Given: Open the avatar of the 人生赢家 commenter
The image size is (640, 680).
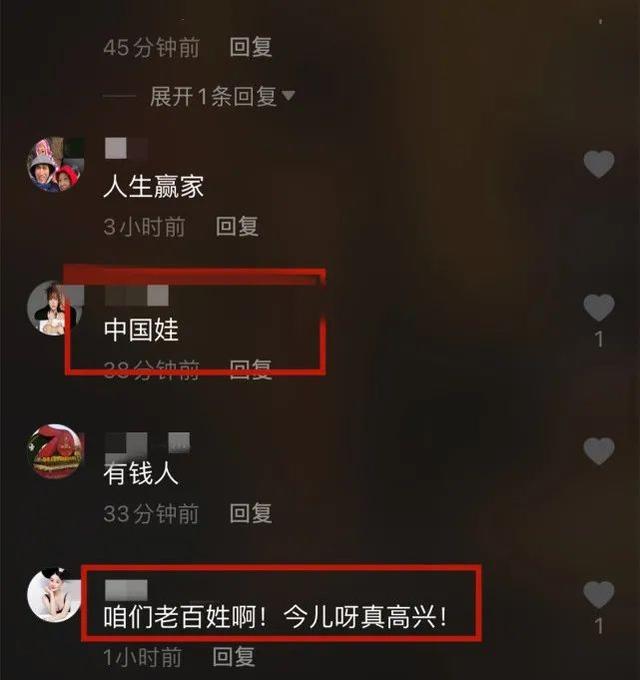Looking at the screenshot, I should tap(55, 165).
